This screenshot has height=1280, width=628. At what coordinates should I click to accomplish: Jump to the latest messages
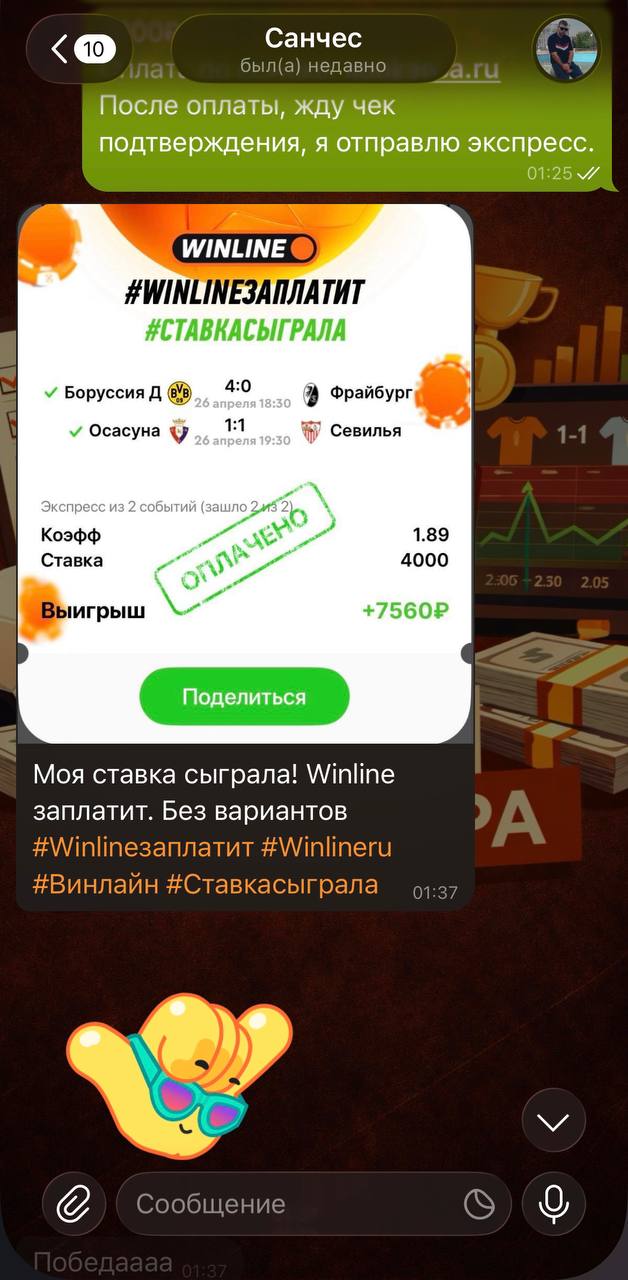[x=553, y=1122]
